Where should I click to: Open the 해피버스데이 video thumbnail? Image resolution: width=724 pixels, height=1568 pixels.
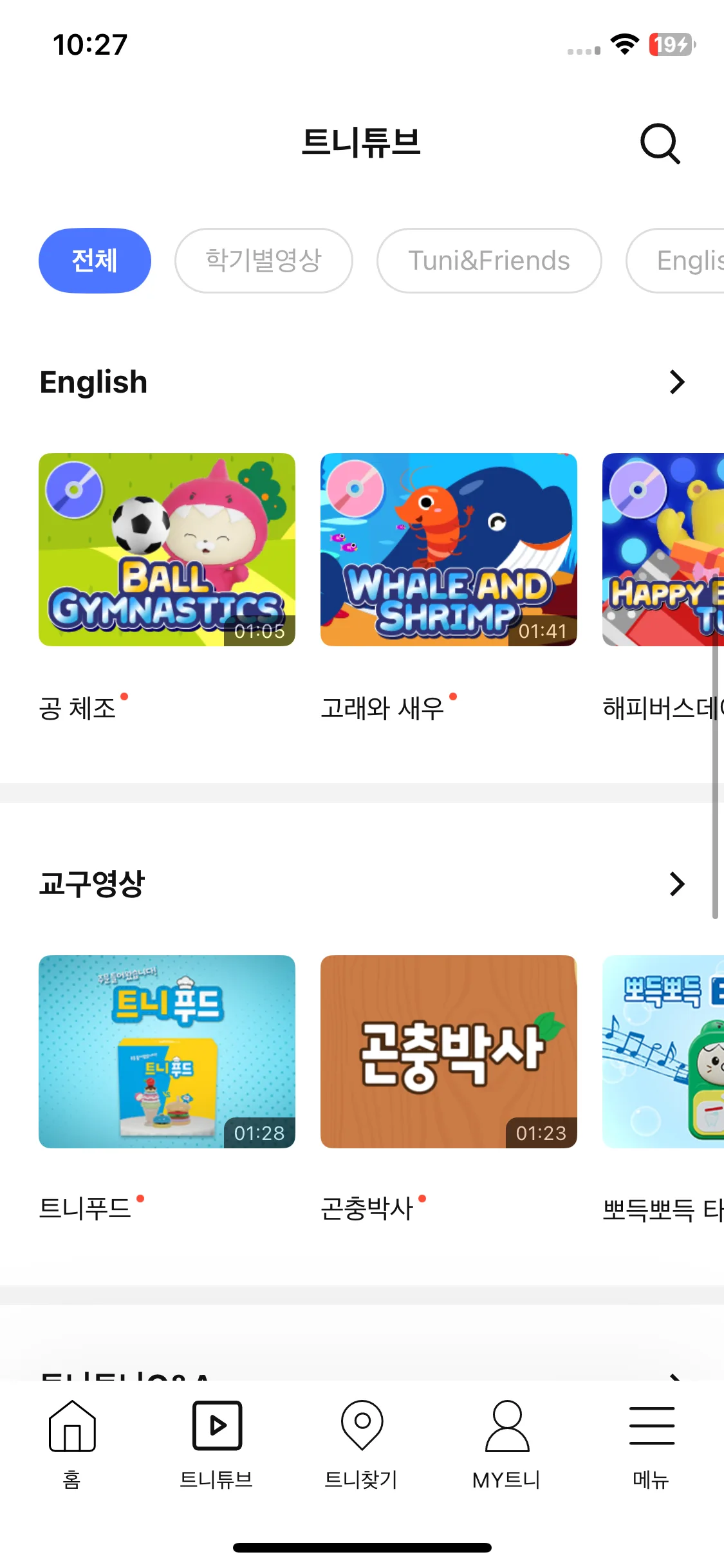click(663, 550)
